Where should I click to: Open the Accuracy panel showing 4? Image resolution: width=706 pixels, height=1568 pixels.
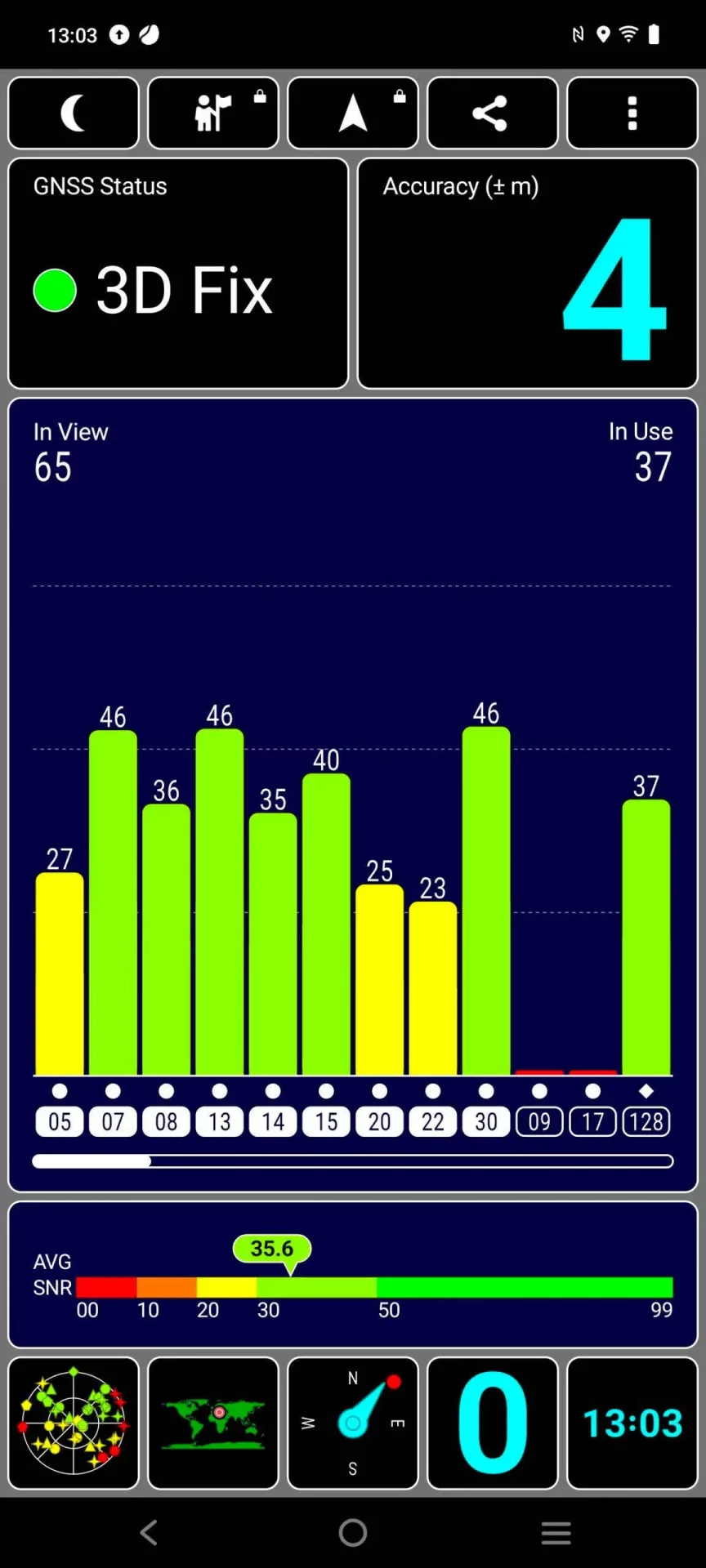click(x=527, y=274)
